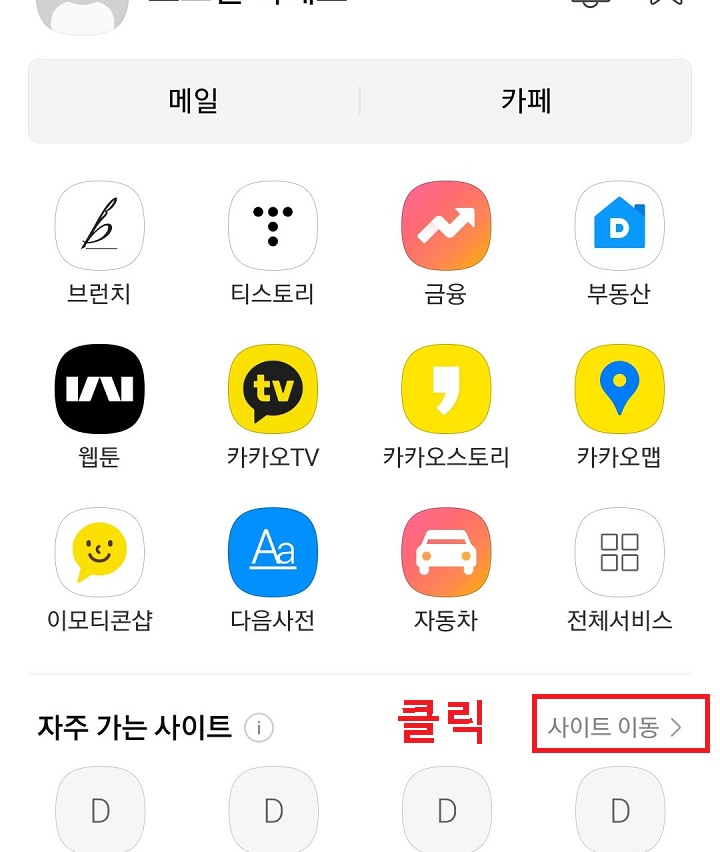
Task: Switch to the 메일 tab
Action: point(193,101)
